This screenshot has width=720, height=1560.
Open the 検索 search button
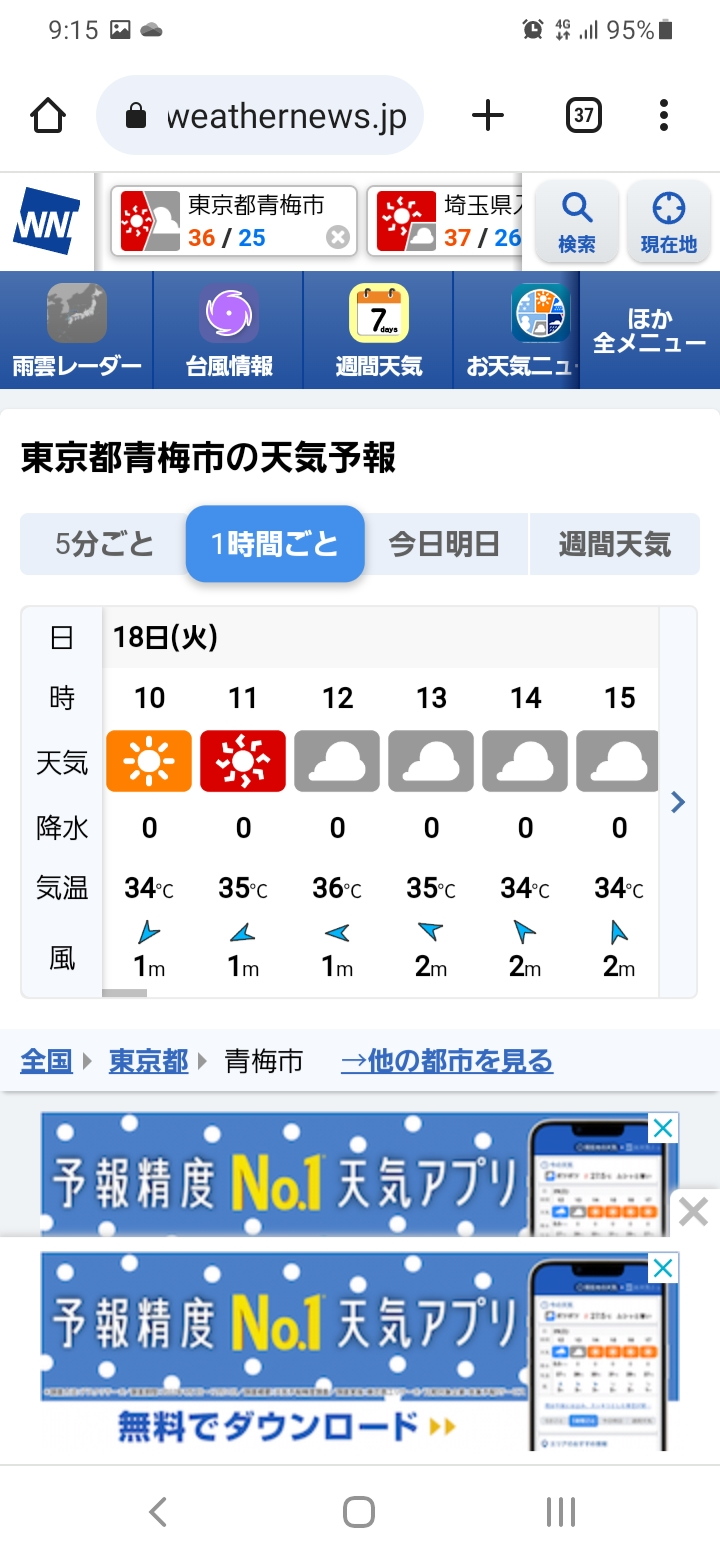pos(577,222)
